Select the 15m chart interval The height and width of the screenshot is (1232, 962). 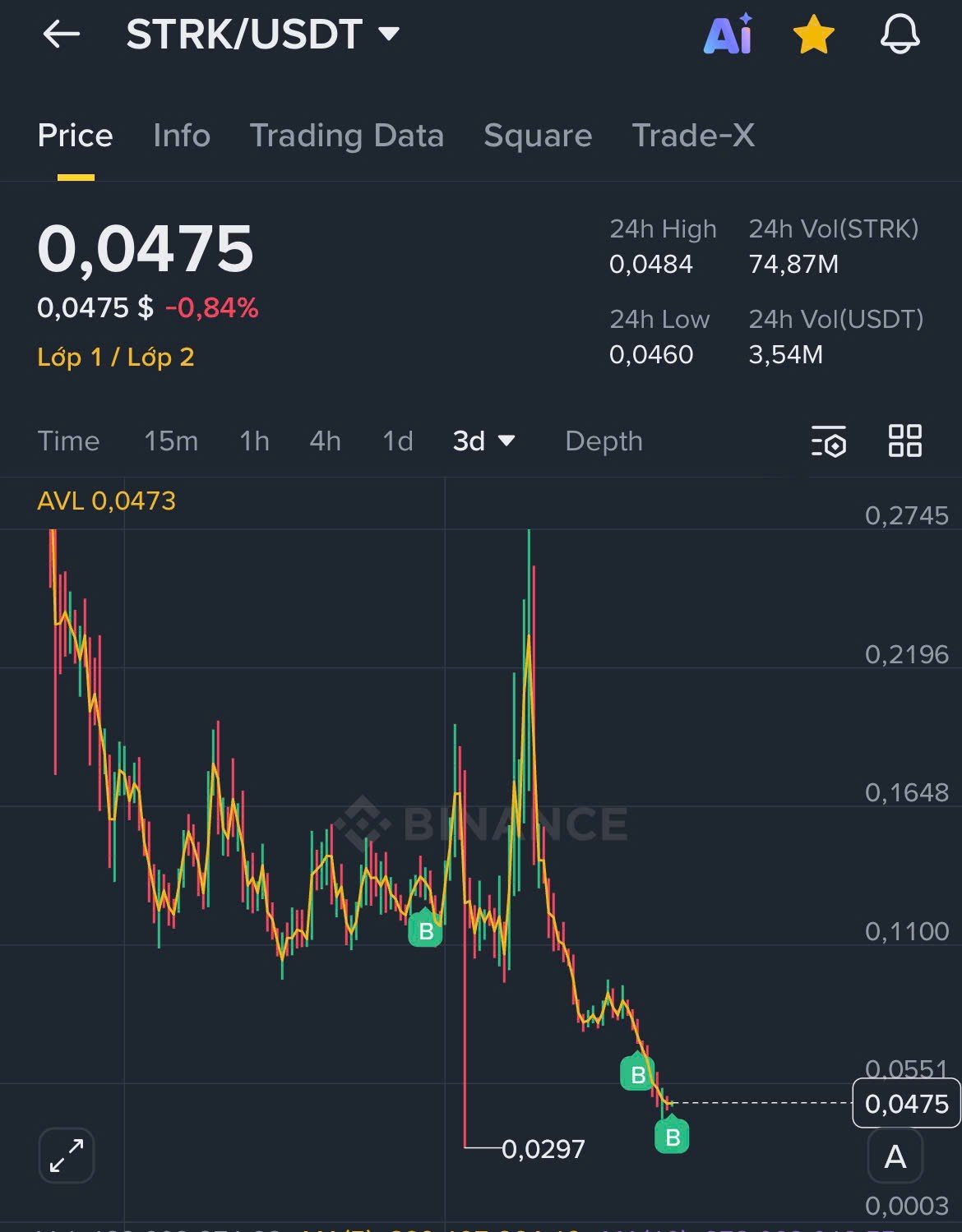171,441
